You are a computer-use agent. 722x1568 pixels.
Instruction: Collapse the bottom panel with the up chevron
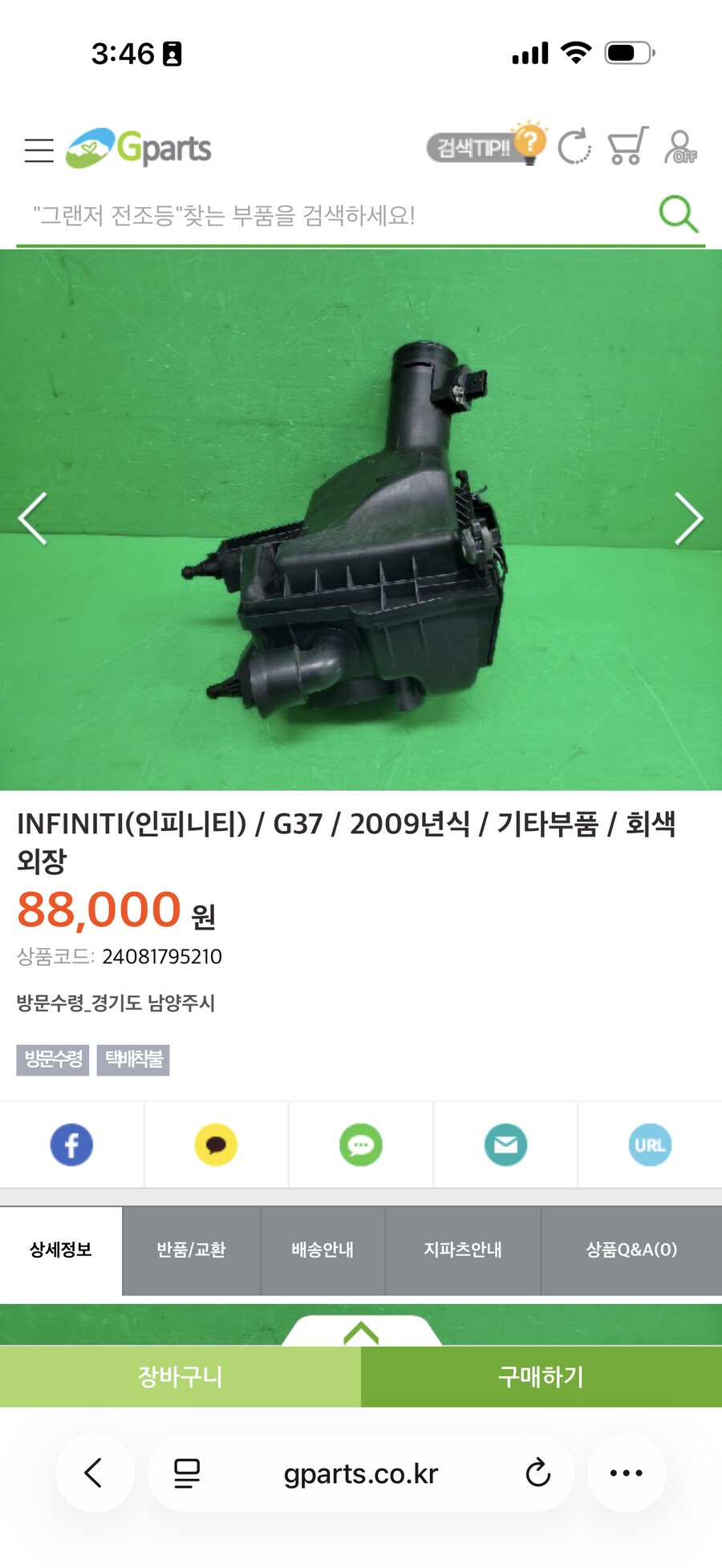click(361, 1331)
